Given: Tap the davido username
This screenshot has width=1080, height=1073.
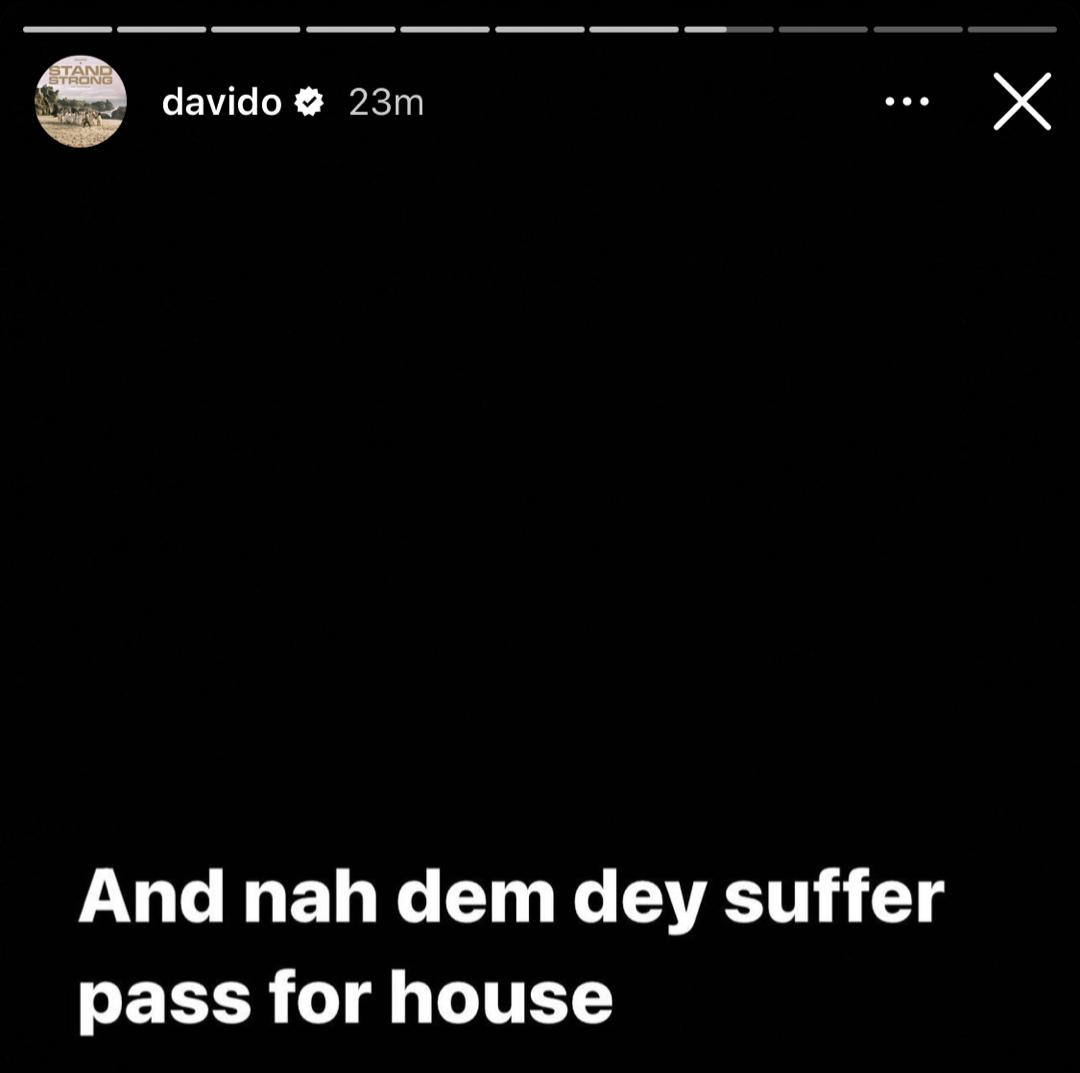Looking at the screenshot, I should pyautogui.click(x=221, y=102).
